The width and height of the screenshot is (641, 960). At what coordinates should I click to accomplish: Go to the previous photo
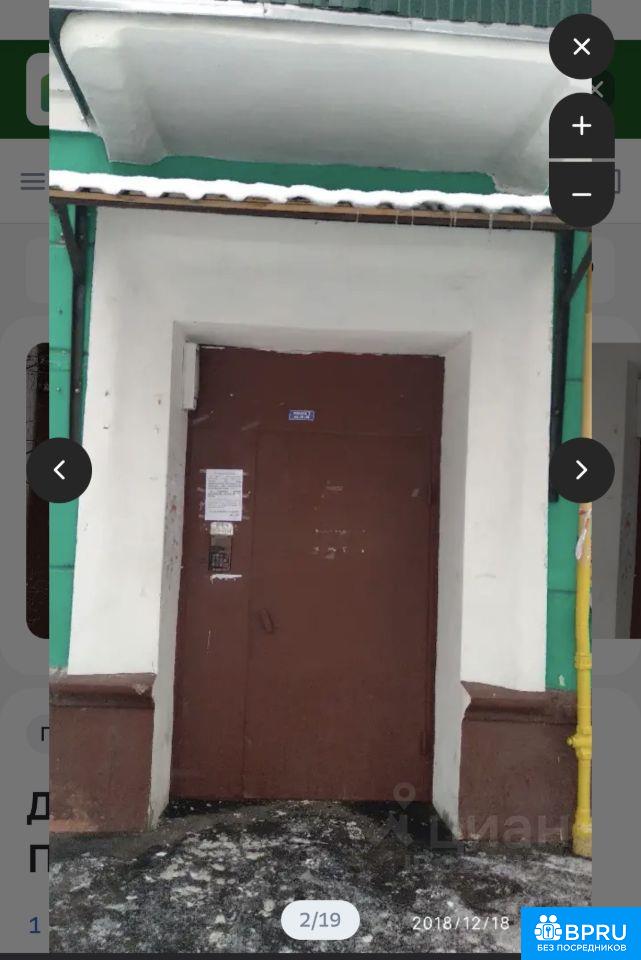click(x=59, y=470)
